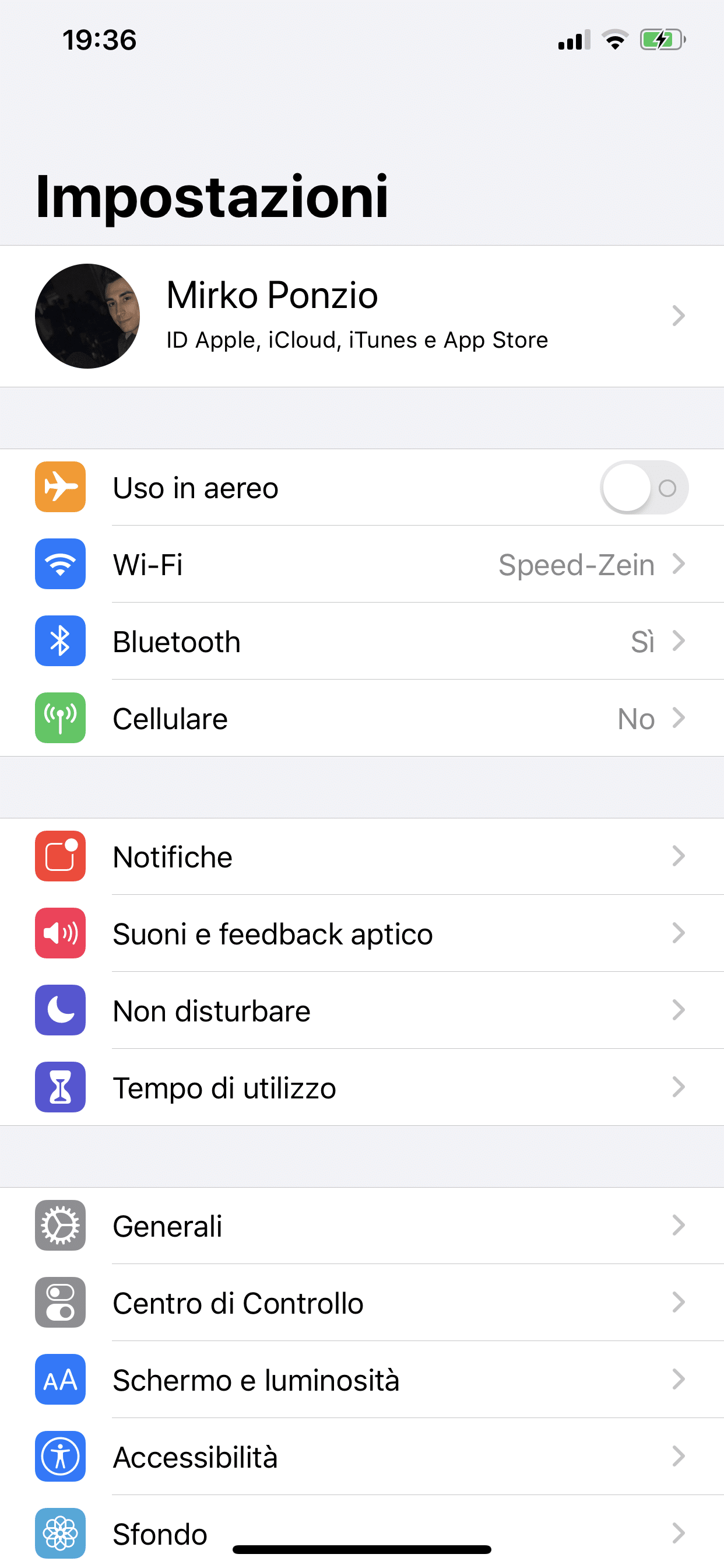Go to Centro di Controllo
The height and width of the screenshot is (1568, 724).
coord(362,1303)
